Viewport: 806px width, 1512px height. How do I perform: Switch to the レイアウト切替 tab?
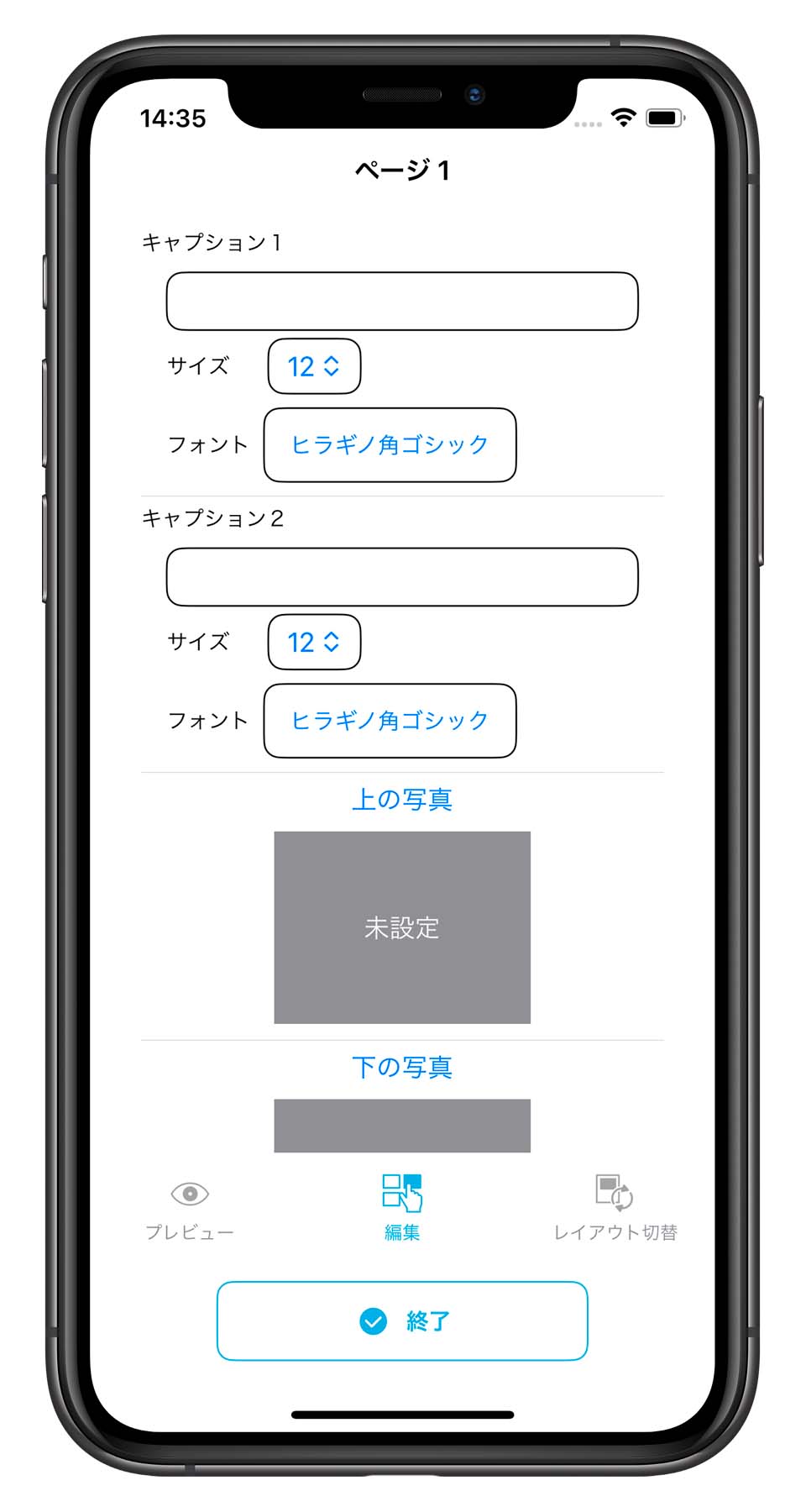click(615, 1208)
